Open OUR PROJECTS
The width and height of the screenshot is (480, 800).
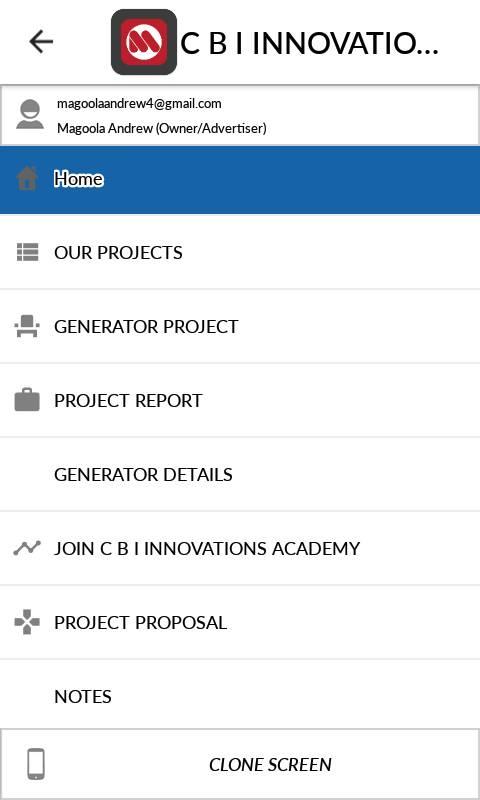pos(240,253)
